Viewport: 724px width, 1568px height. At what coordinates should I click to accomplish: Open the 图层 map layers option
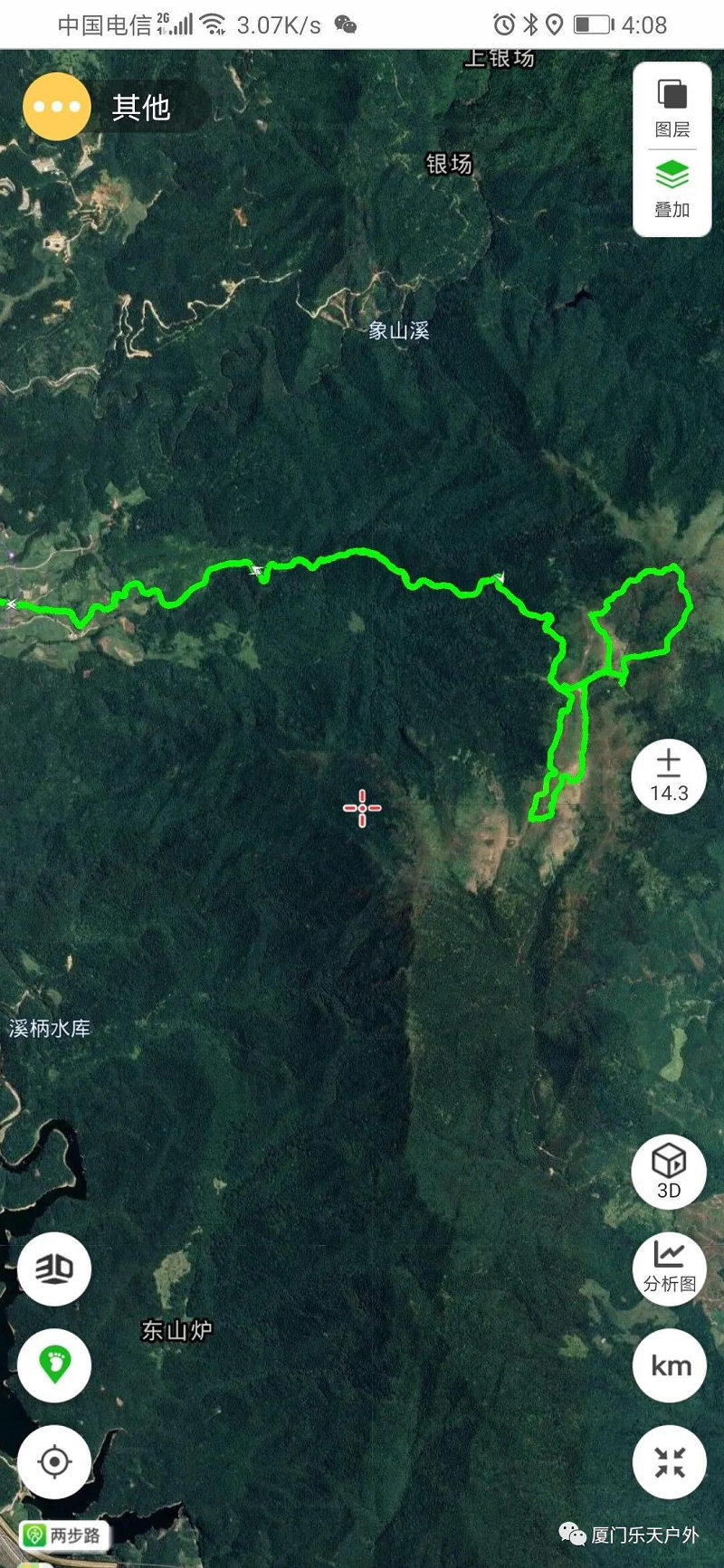tap(672, 107)
